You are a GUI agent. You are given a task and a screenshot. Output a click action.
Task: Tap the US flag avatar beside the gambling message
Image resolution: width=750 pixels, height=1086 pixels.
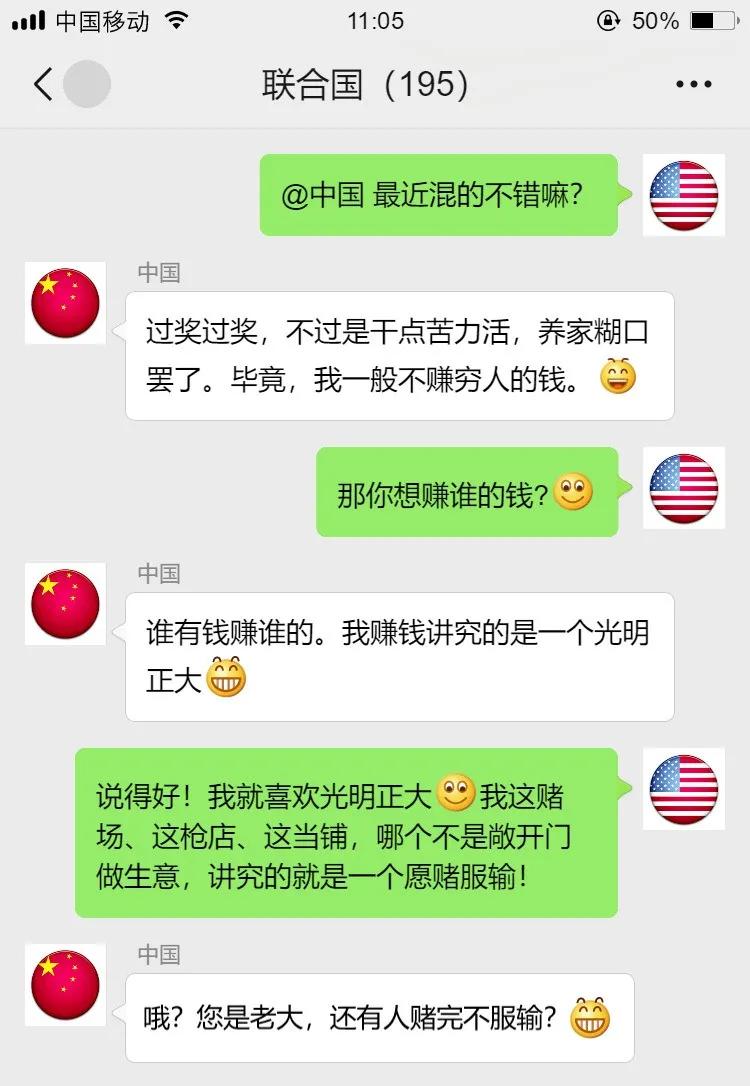click(x=684, y=790)
